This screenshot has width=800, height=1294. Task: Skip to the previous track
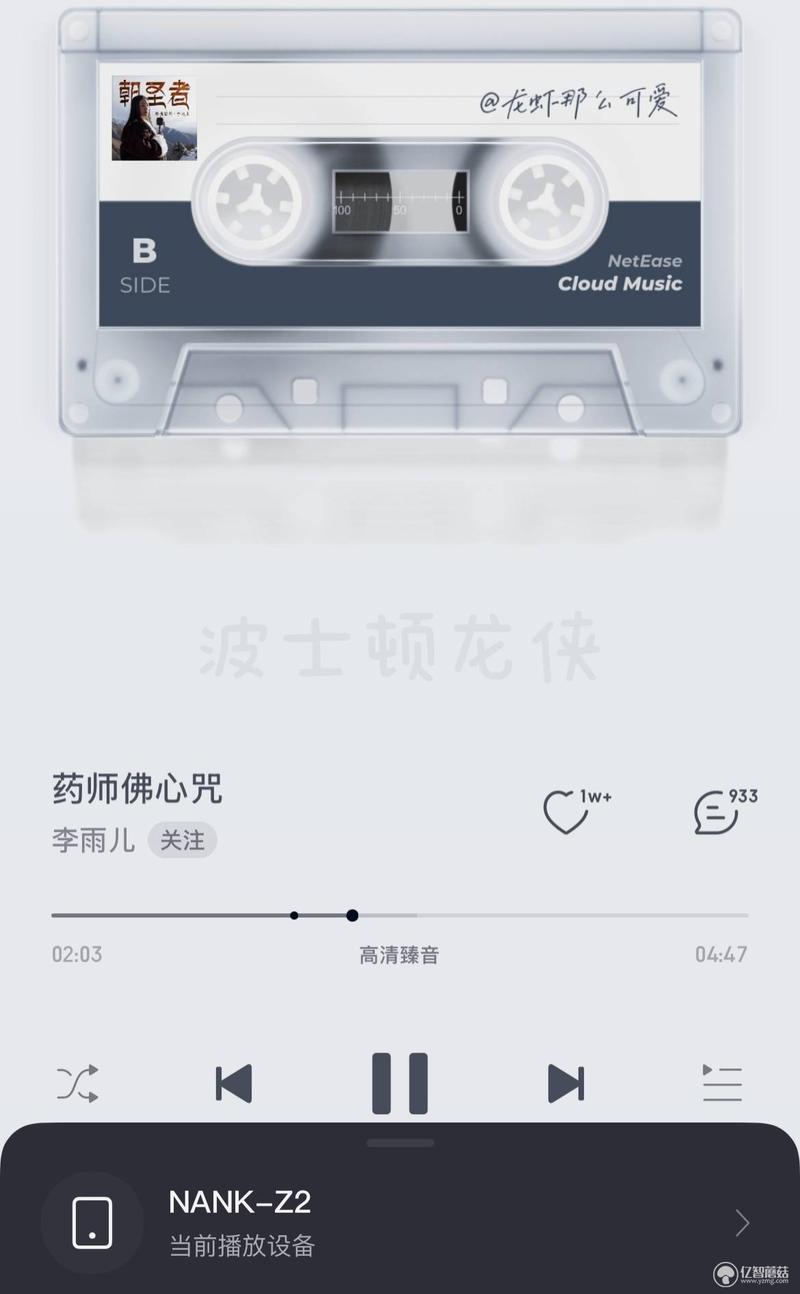pyautogui.click(x=234, y=1083)
